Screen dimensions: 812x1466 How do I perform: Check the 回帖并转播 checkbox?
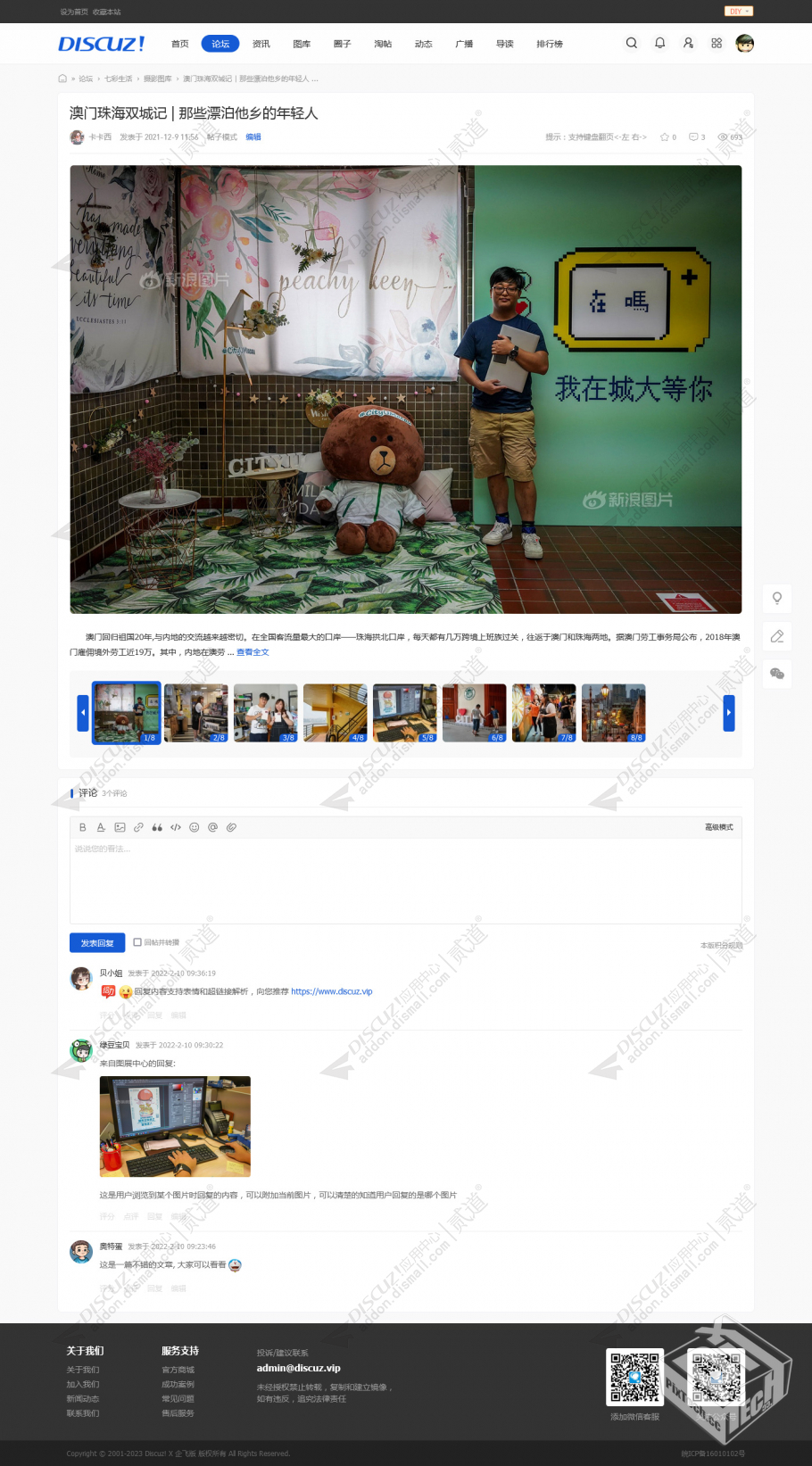(137, 942)
